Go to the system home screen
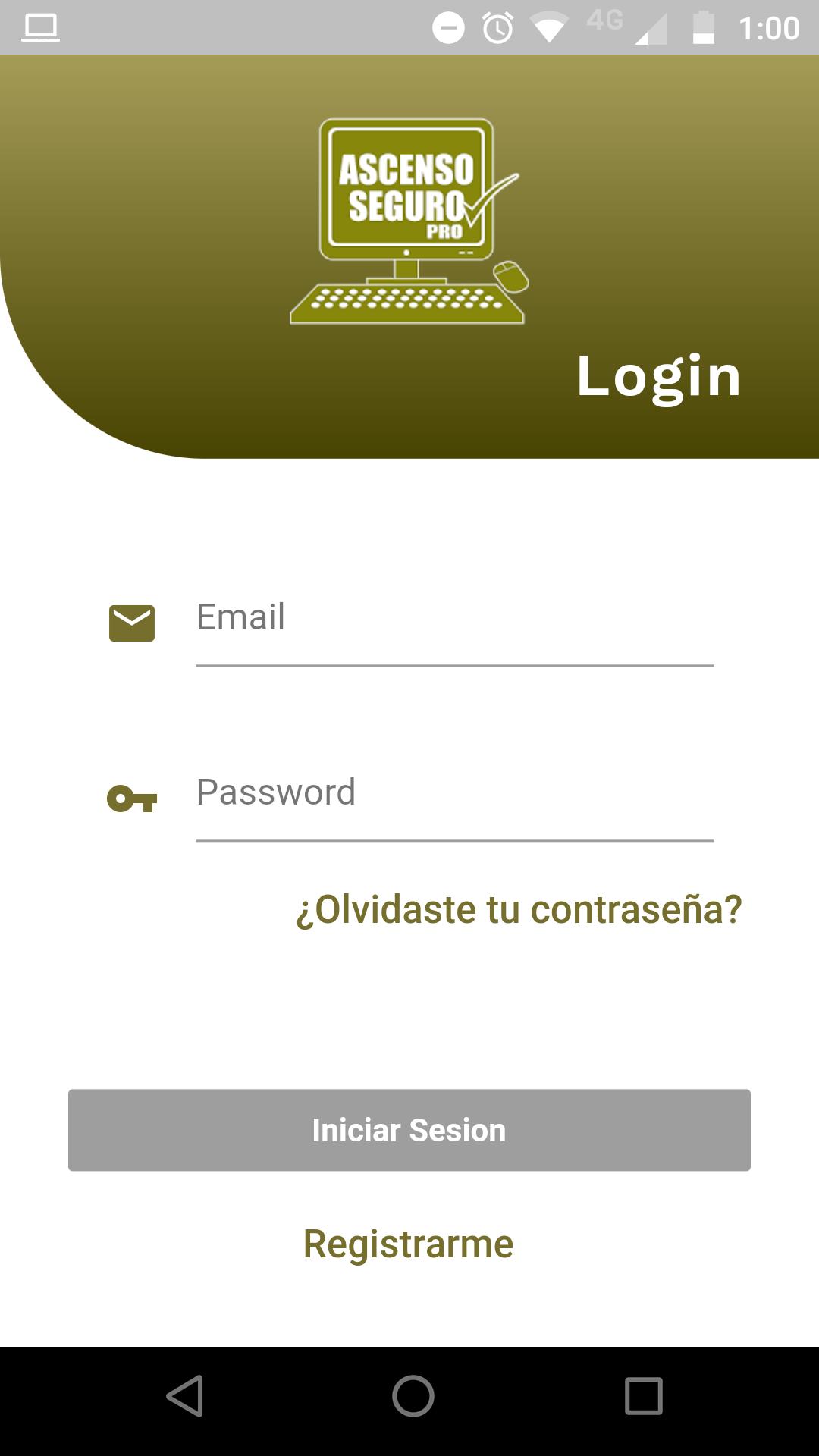 413,1396
